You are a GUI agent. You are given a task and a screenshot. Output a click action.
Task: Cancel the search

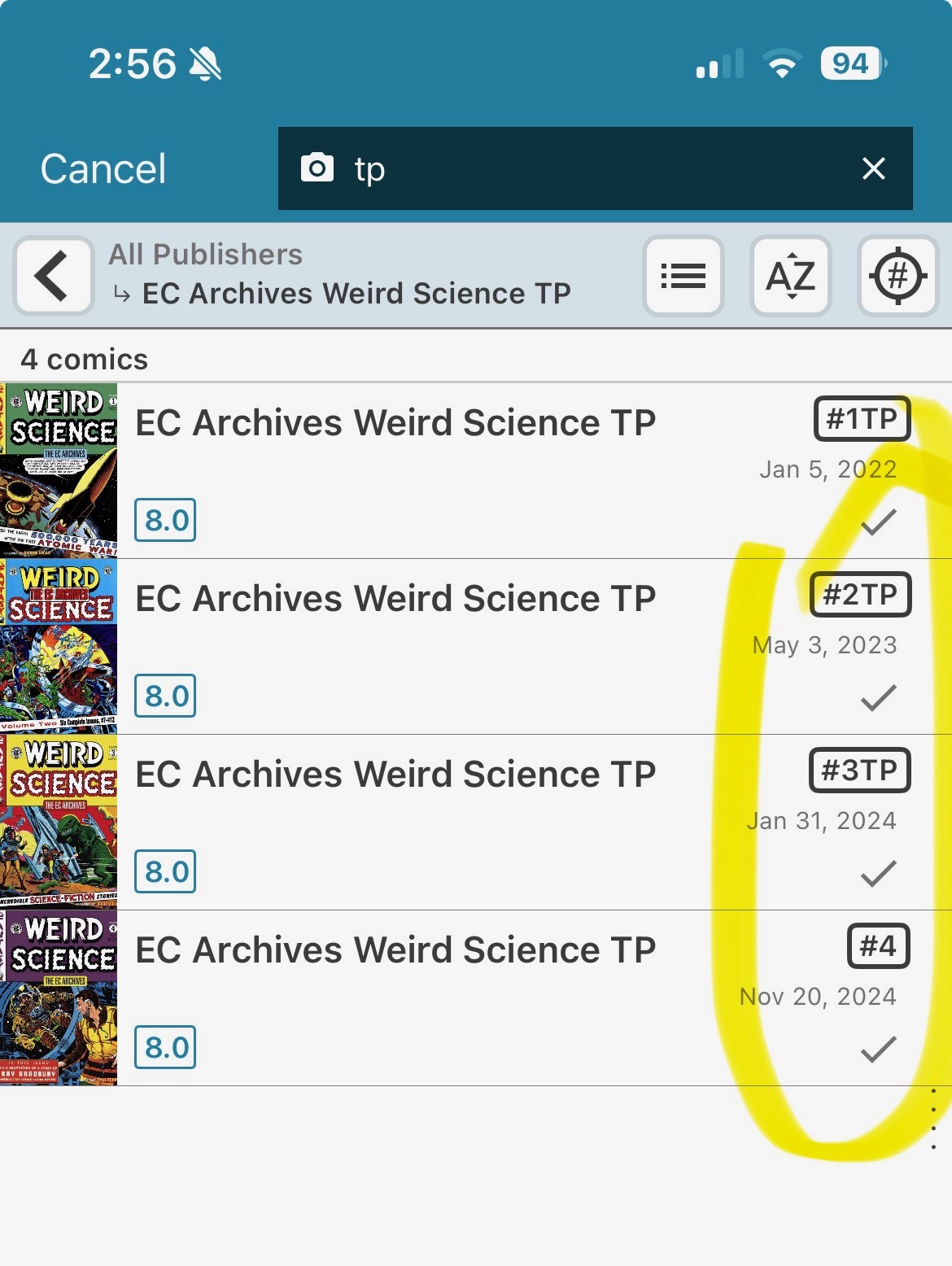coord(103,169)
